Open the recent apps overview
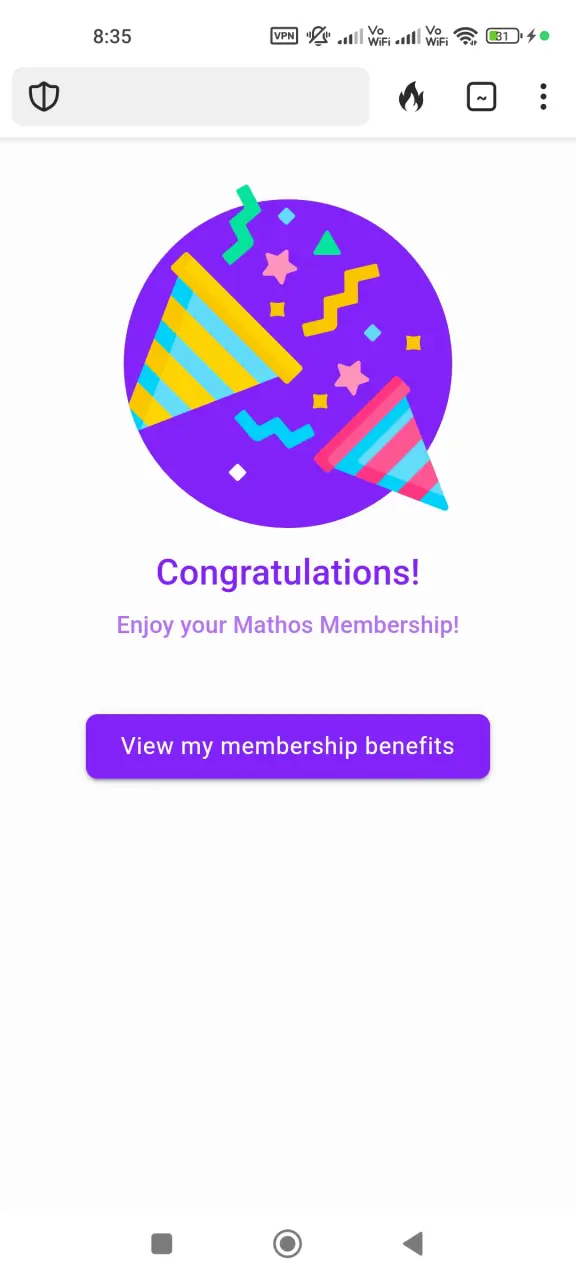Viewport: 576px width, 1280px height. pos(162,1243)
